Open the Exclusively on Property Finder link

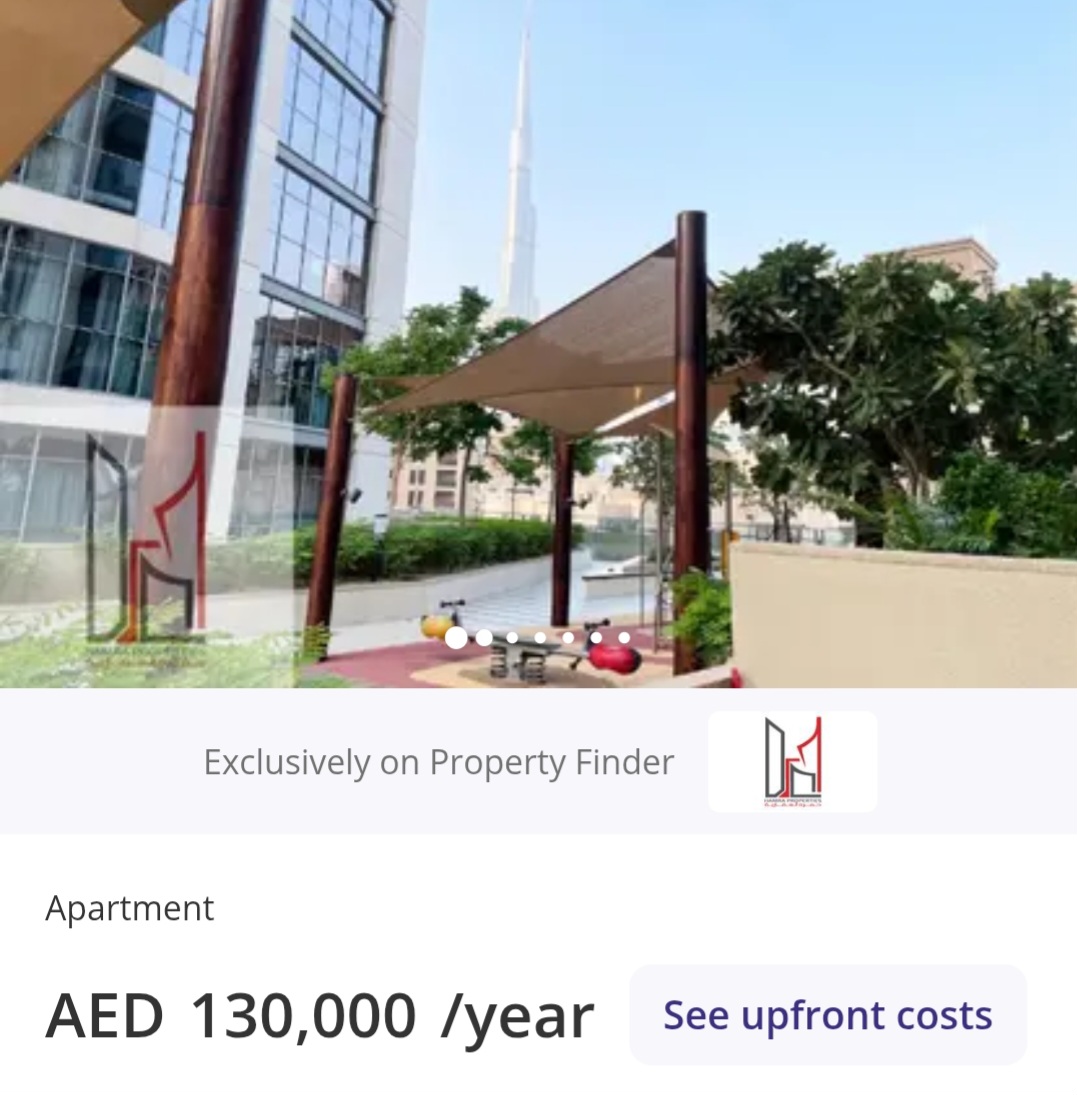point(438,761)
